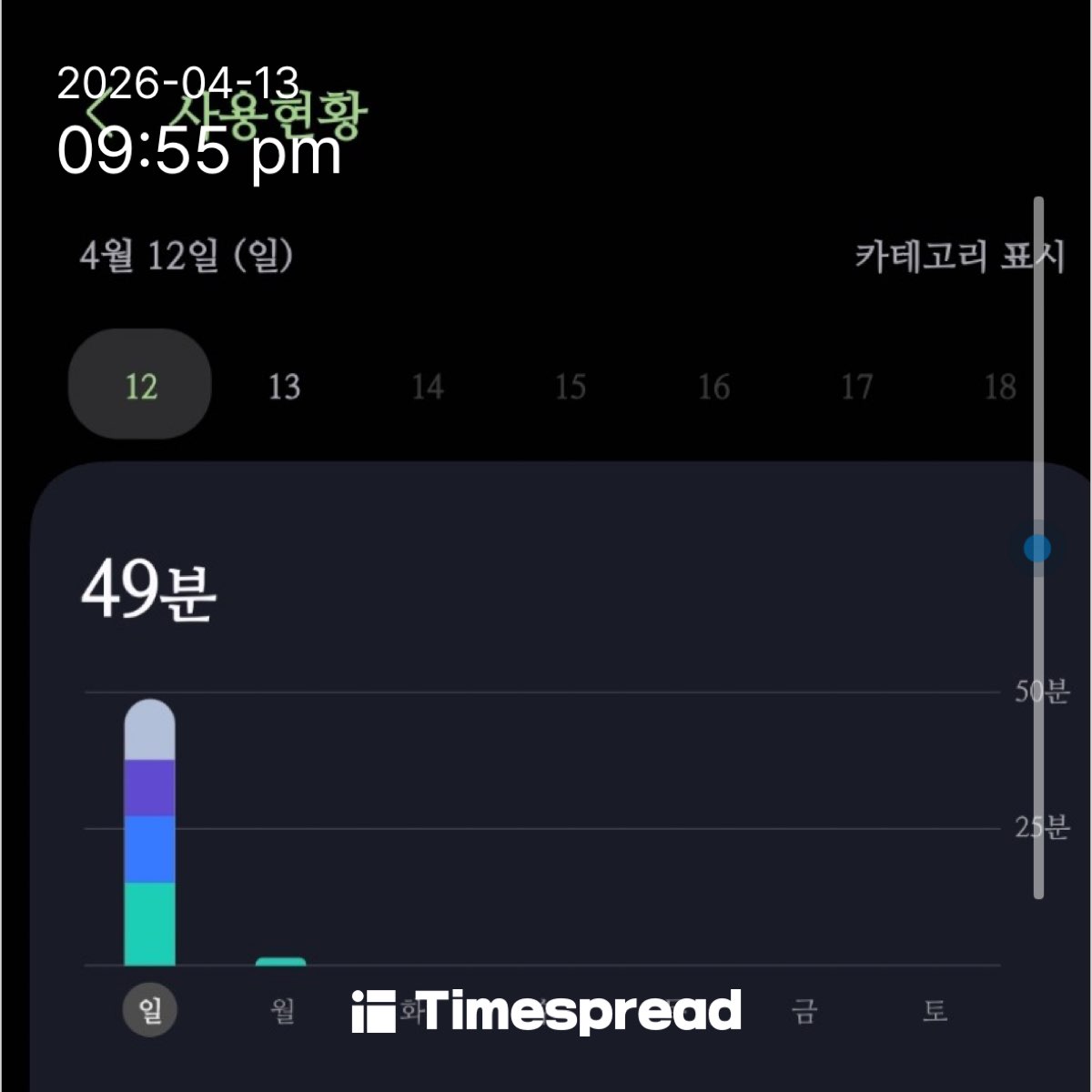Image resolution: width=1092 pixels, height=1092 pixels.
Task: Switch to date 13
Action: pos(284,387)
